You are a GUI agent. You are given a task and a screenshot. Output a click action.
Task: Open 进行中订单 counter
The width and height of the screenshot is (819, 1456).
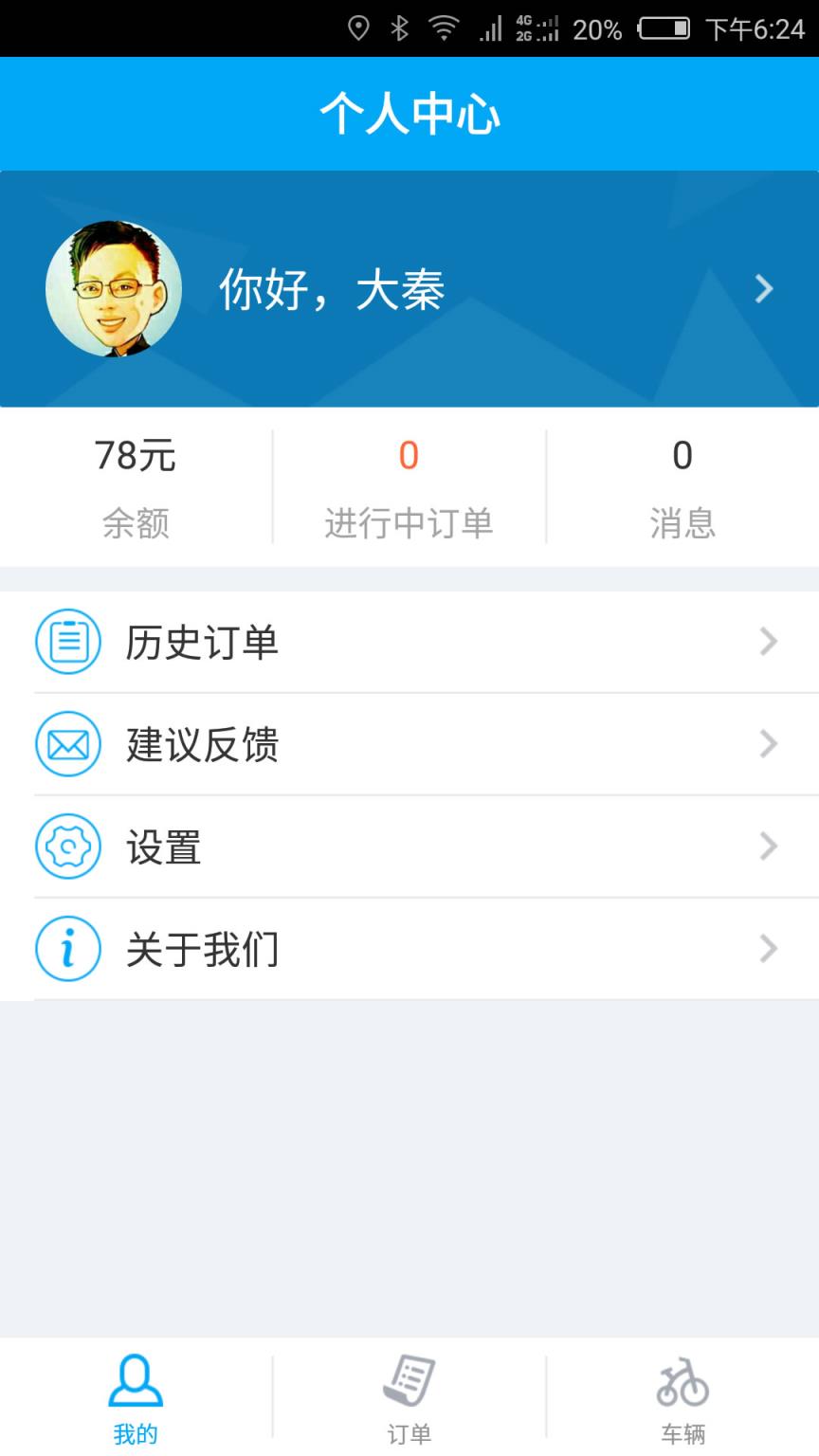tap(408, 485)
